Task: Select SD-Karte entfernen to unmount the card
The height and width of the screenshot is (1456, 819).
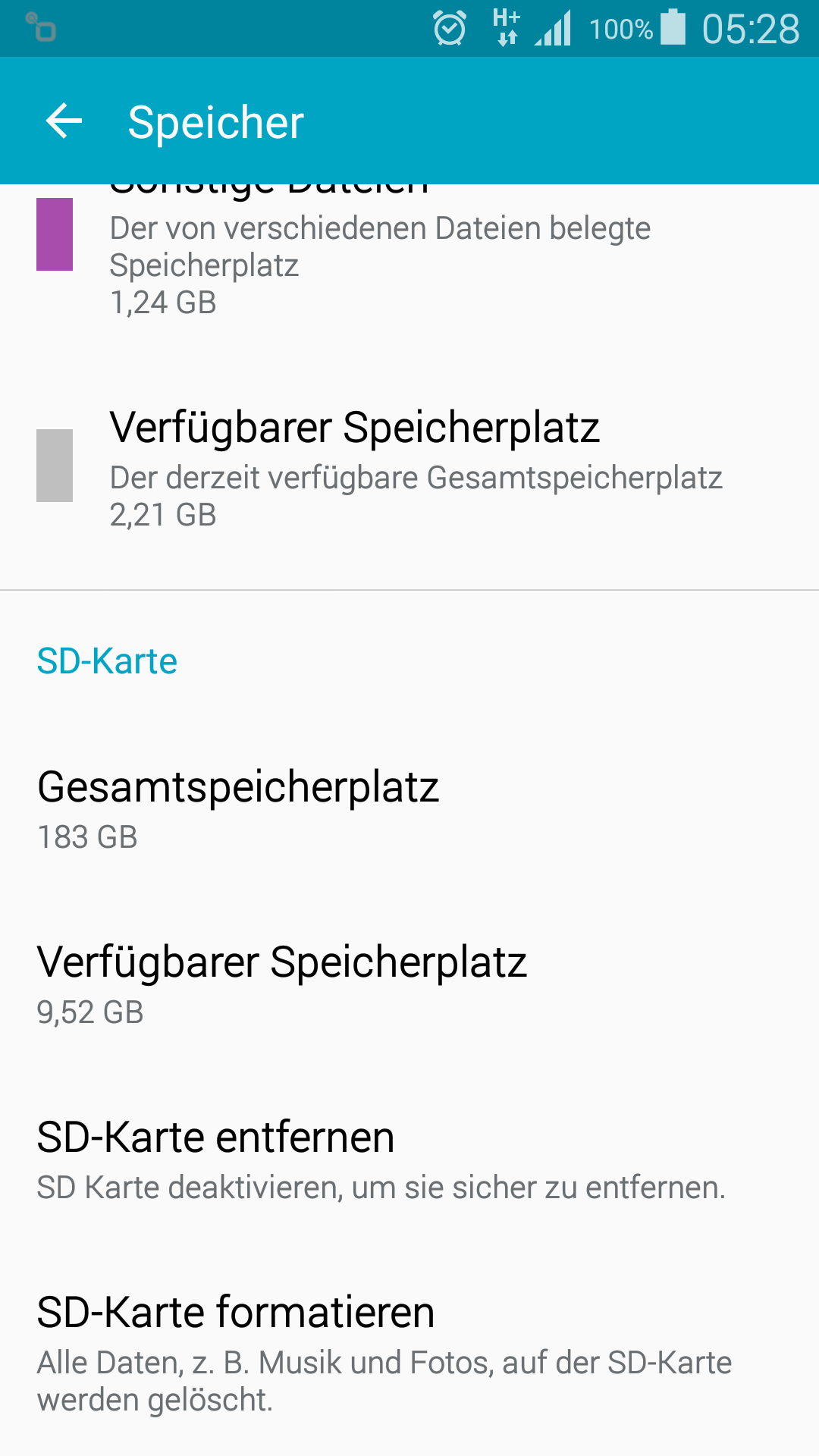Action: pos(379,1159)
